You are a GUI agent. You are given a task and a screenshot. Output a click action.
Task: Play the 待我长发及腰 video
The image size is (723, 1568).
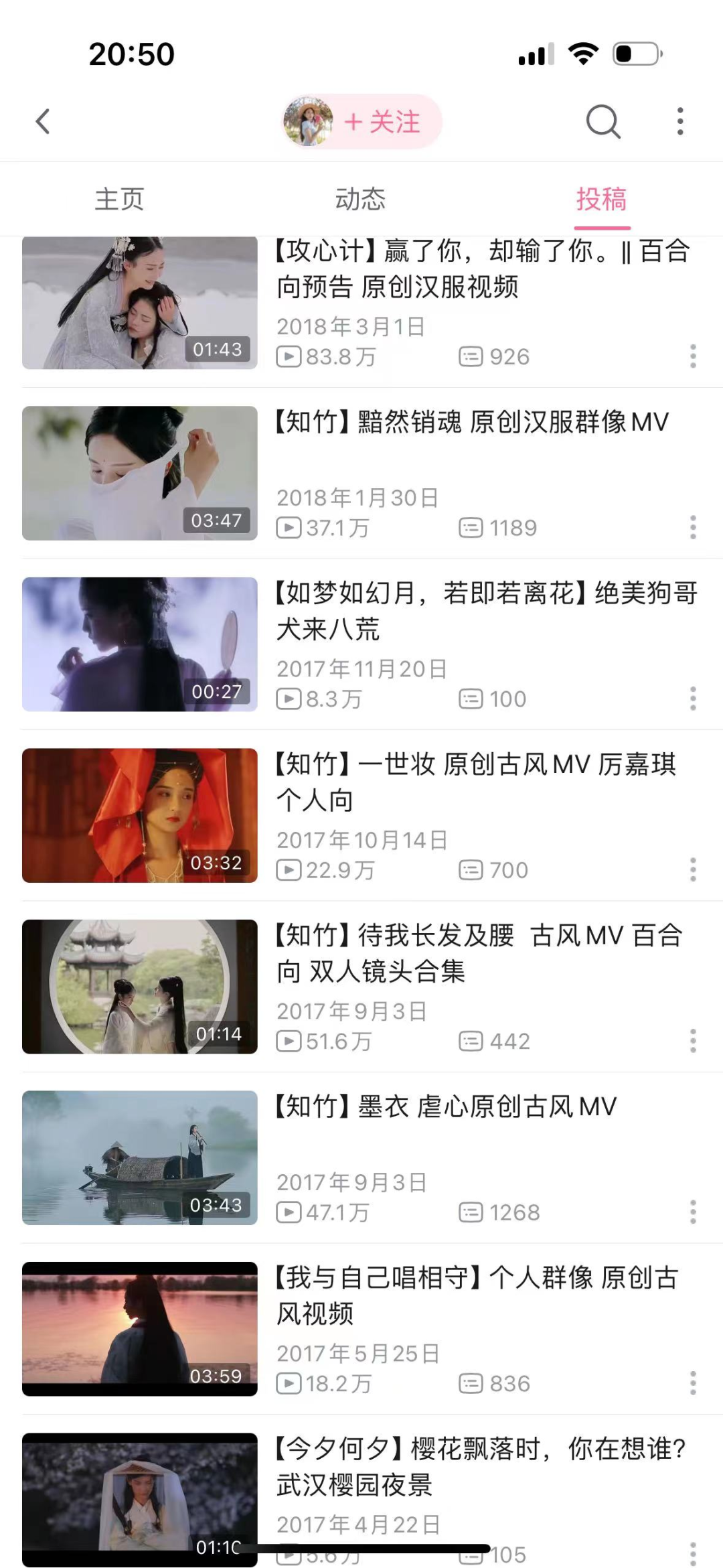pos(140,987)
